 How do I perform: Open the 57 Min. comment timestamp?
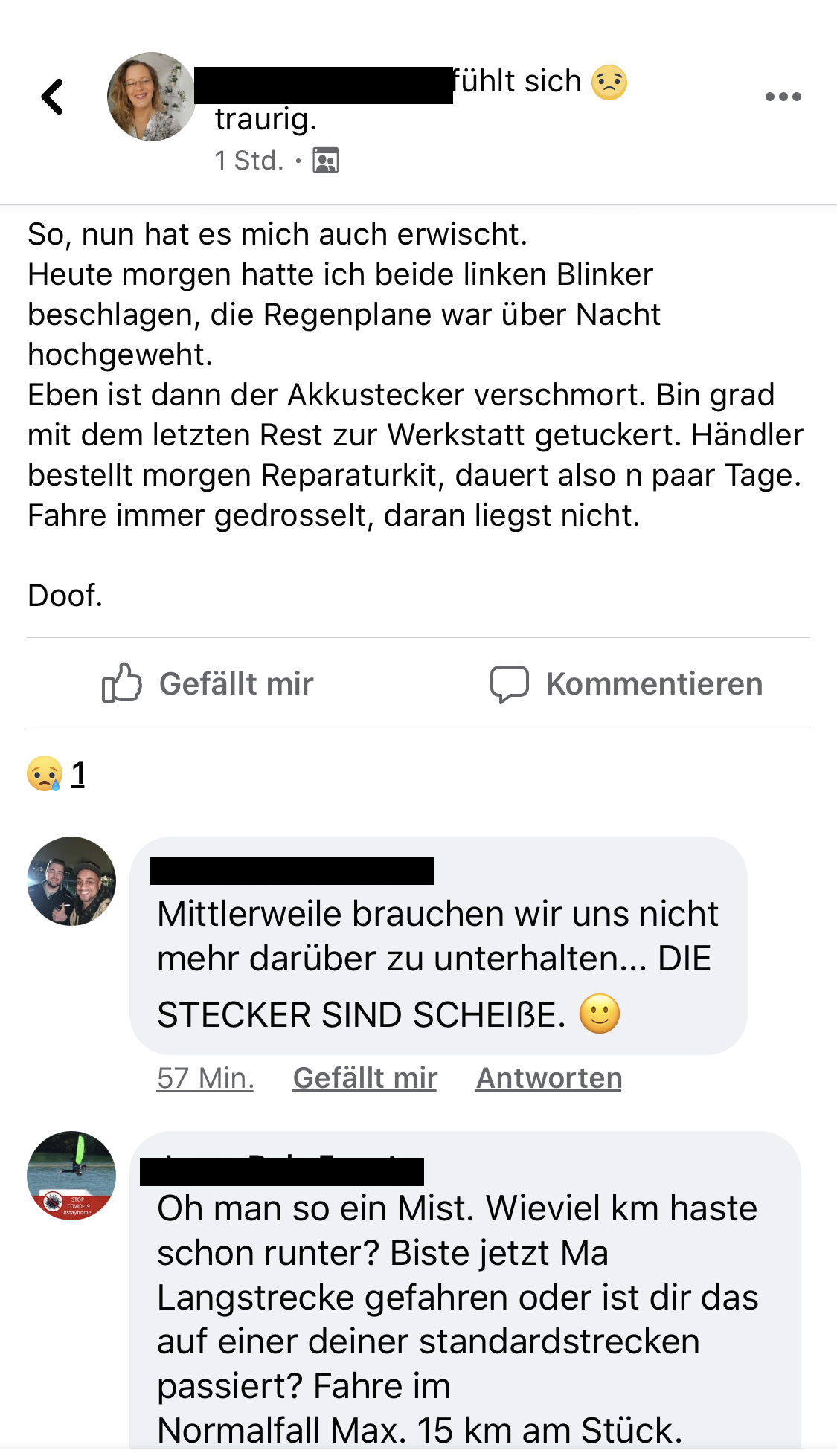pos(205,1077)
